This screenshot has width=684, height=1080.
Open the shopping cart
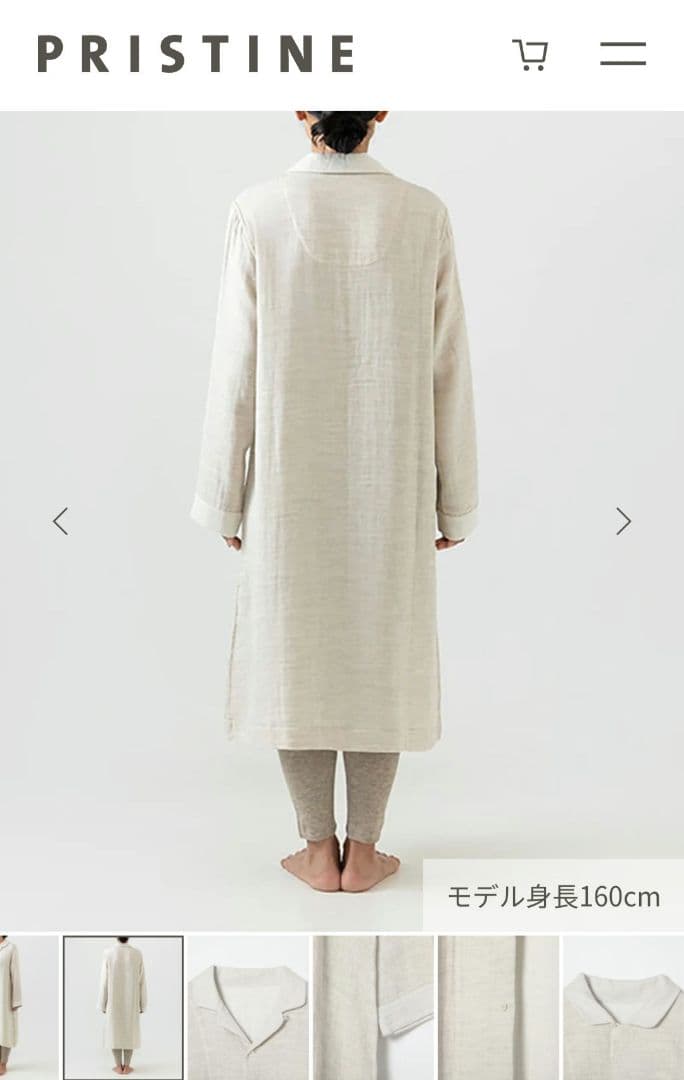[x=529, y=54]
